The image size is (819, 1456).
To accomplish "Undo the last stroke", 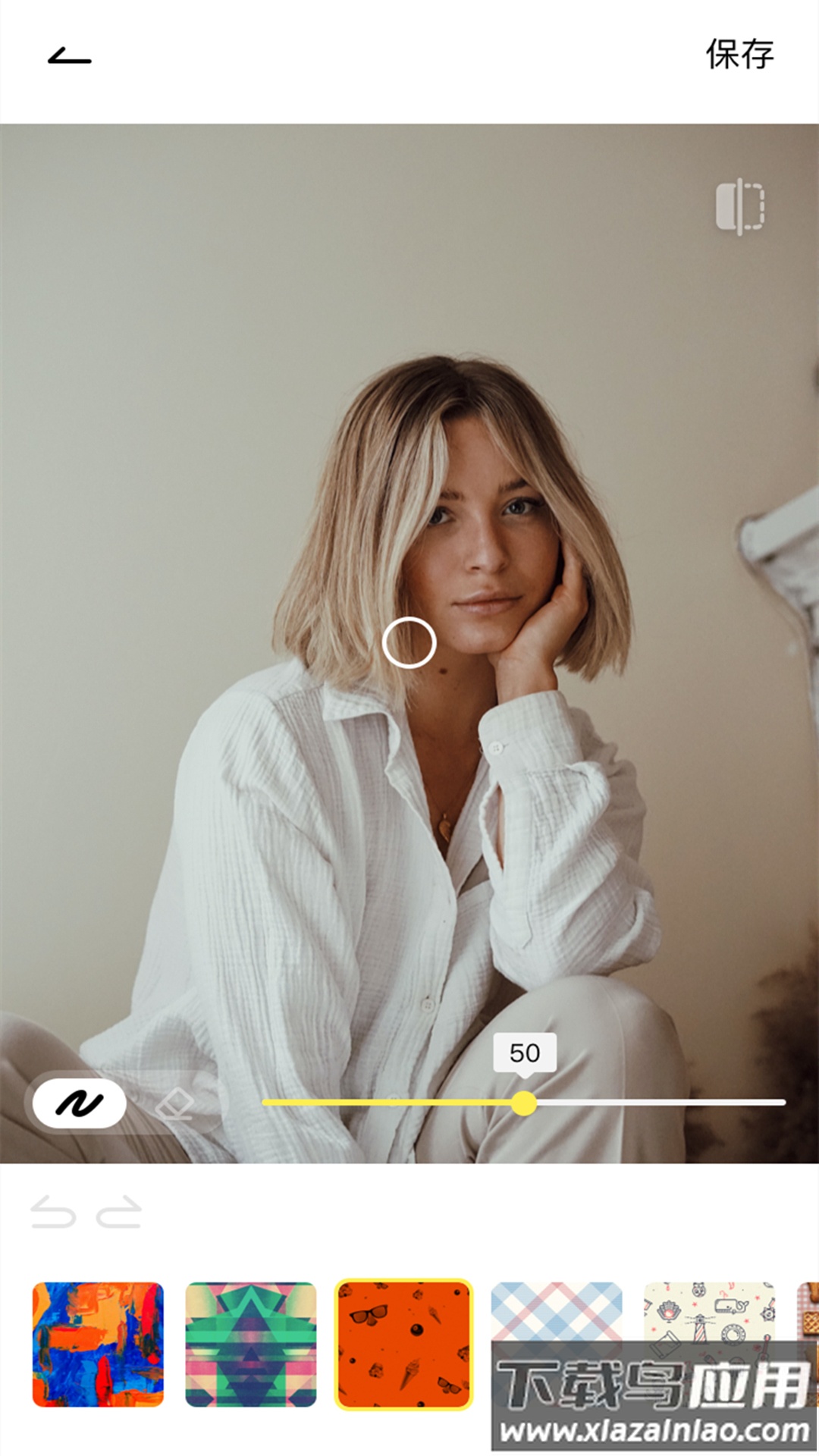I will [53, 1212].
